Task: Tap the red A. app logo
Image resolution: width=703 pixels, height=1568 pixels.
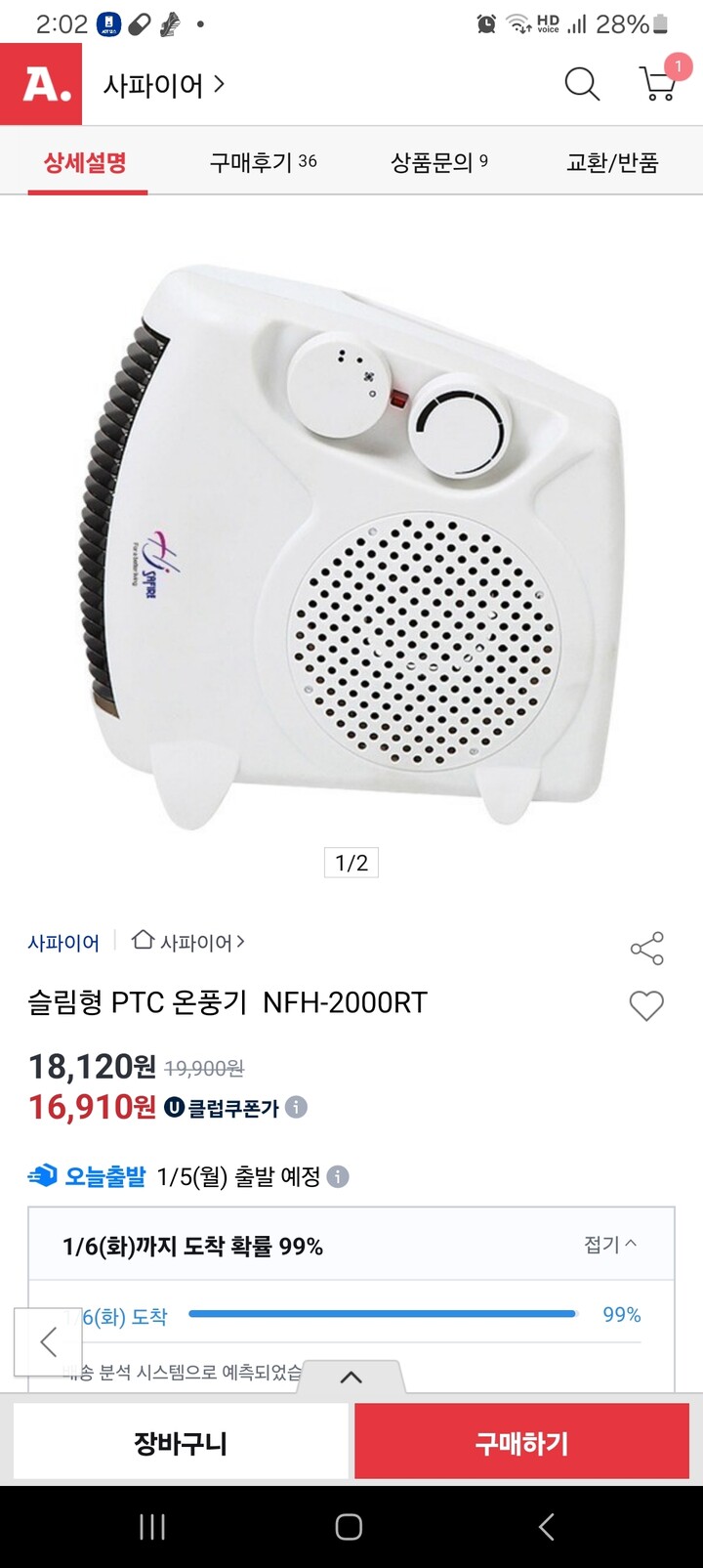Action: [42, 85]
